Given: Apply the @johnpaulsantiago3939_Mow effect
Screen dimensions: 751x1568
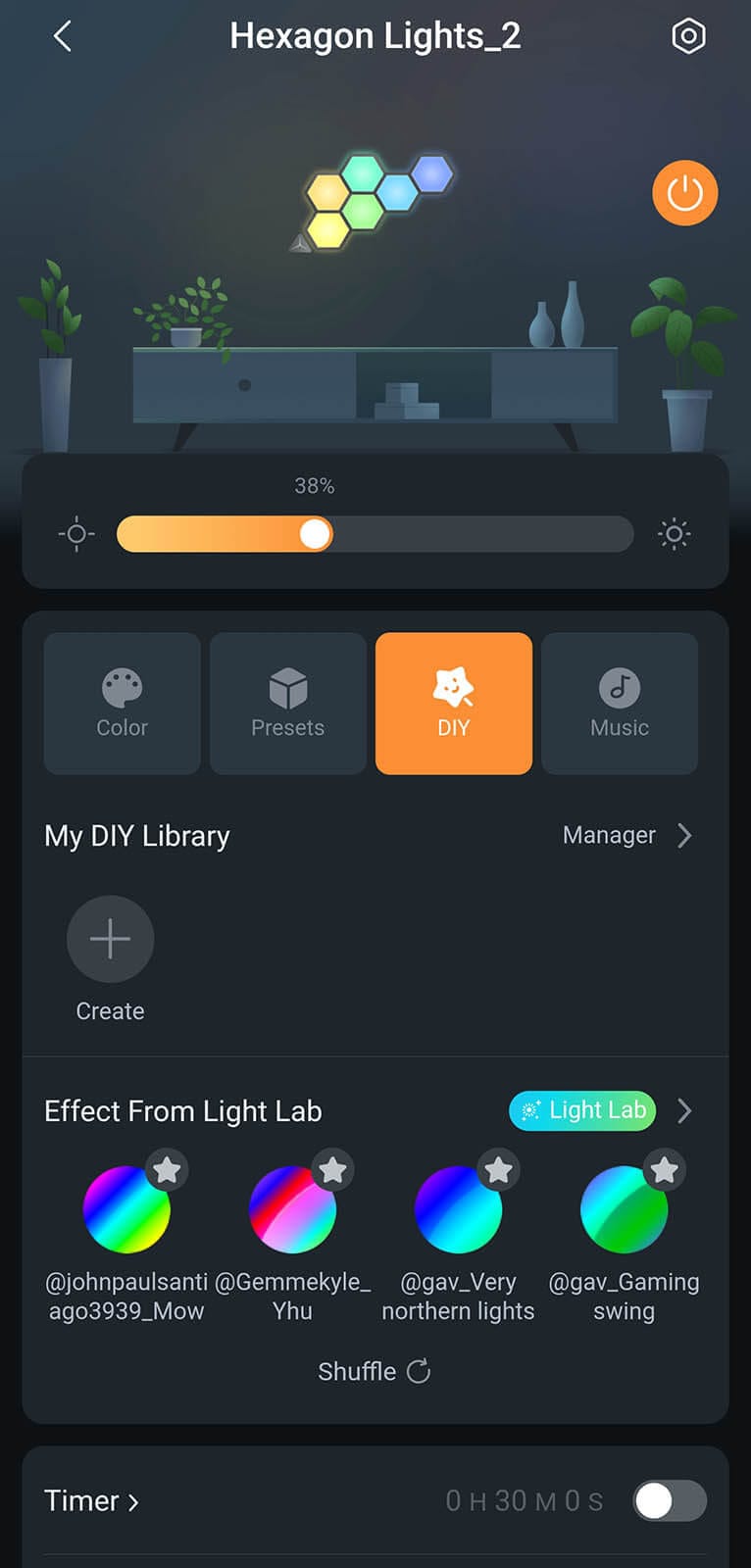Looking at the screenshot, I should tap(126, 1210).
